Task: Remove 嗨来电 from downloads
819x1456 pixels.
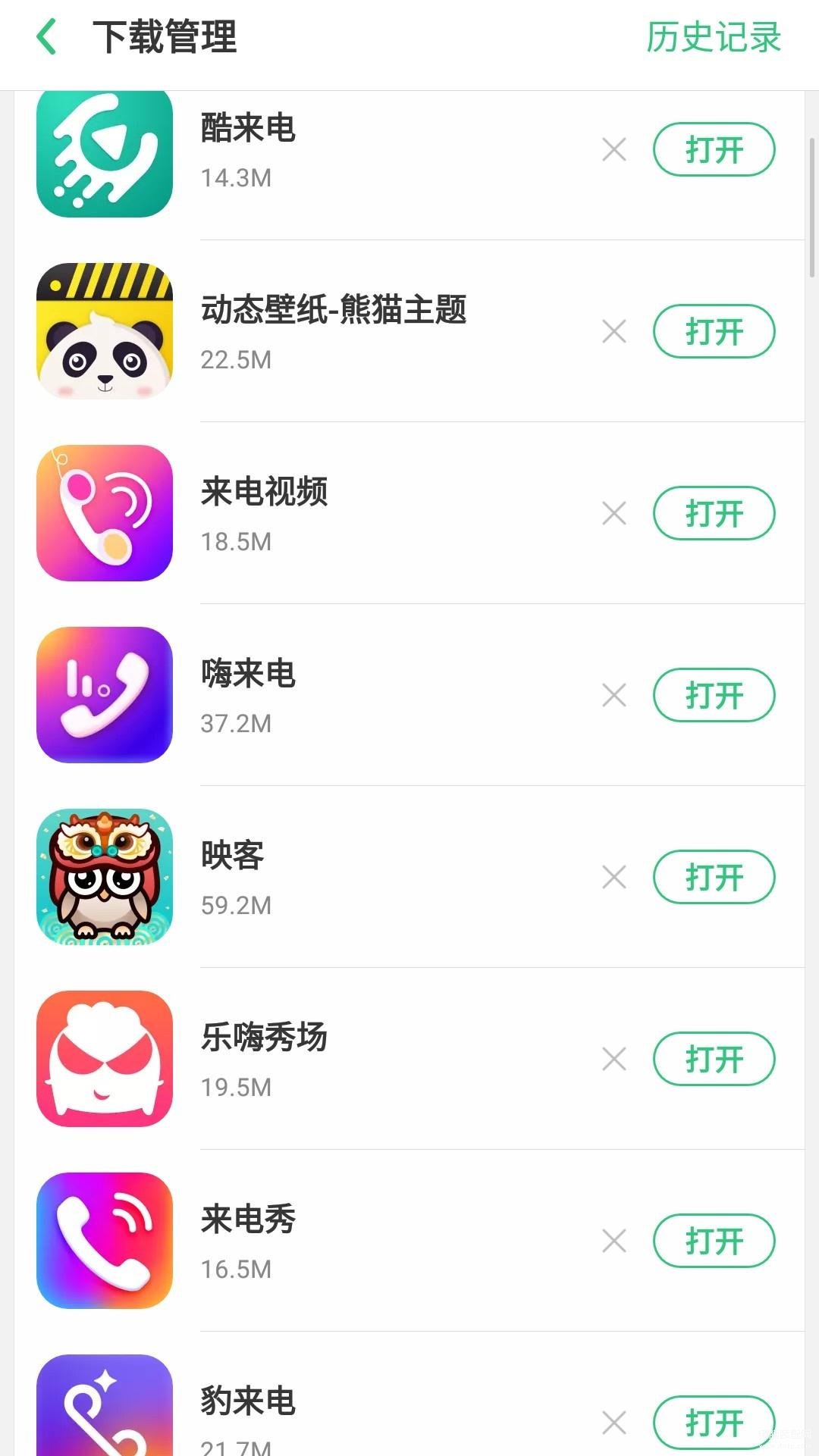Action: [614, 695]
